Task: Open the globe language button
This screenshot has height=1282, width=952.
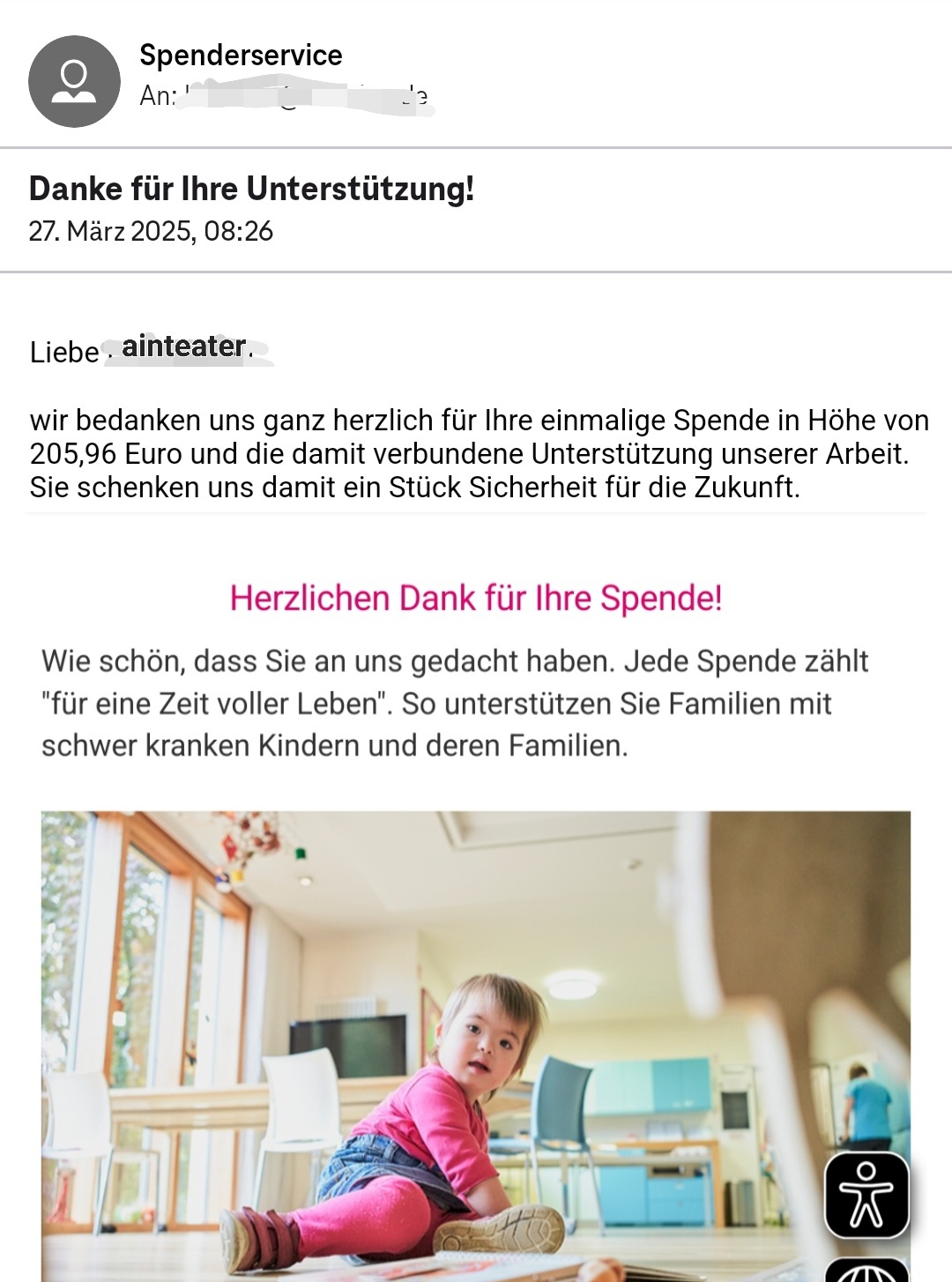Action: click(866, 1271)
